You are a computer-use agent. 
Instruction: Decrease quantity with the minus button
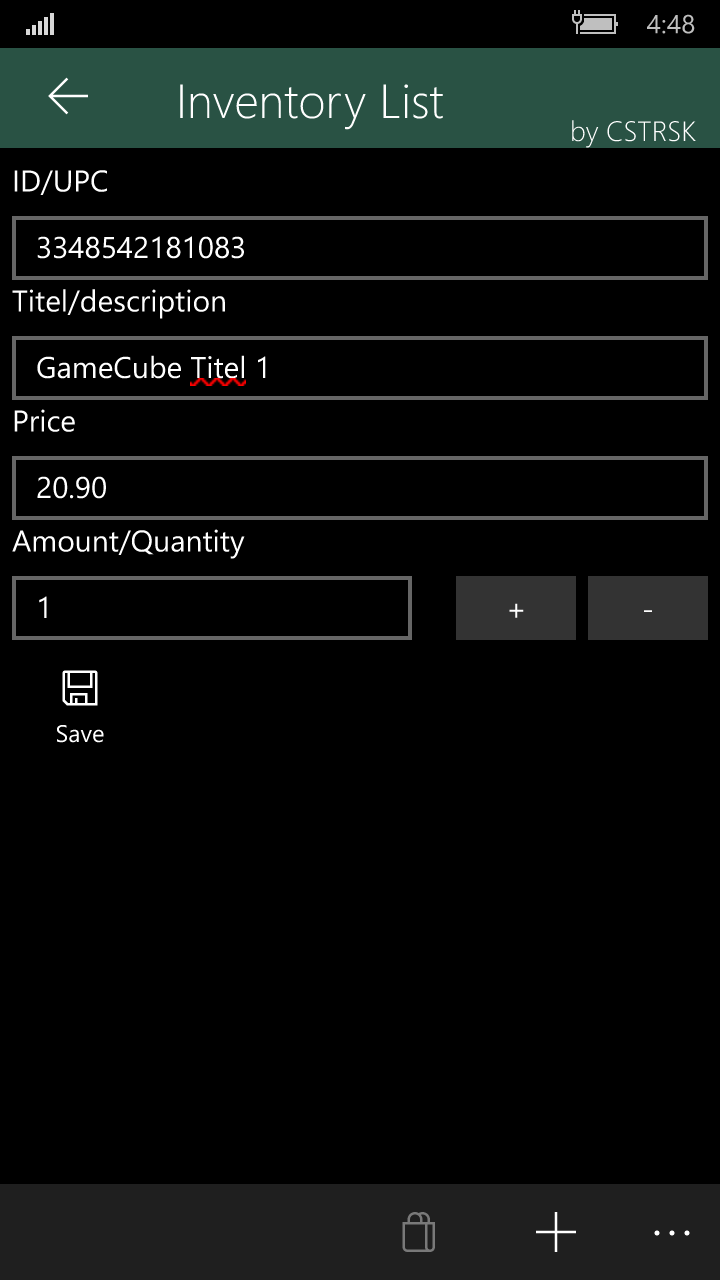tap(648, 608)
